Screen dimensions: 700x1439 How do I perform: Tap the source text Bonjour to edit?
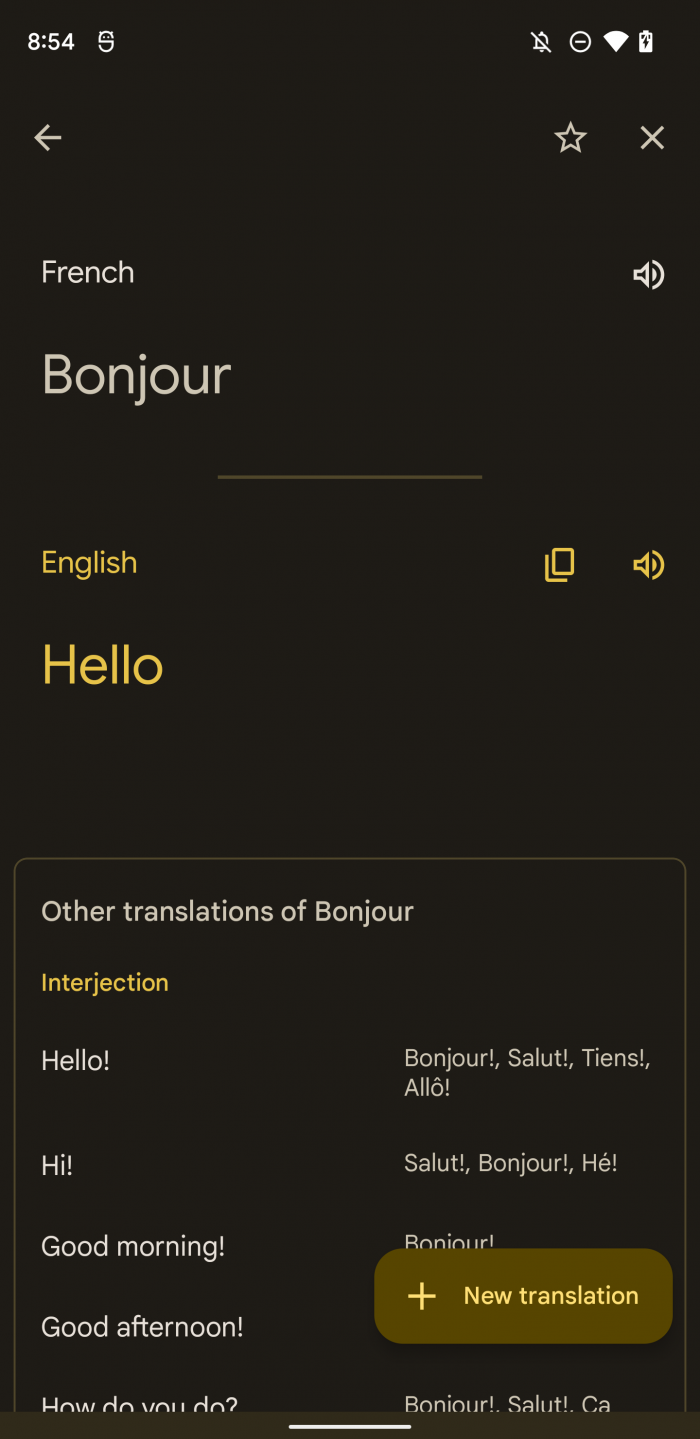(x=137, y=376)
